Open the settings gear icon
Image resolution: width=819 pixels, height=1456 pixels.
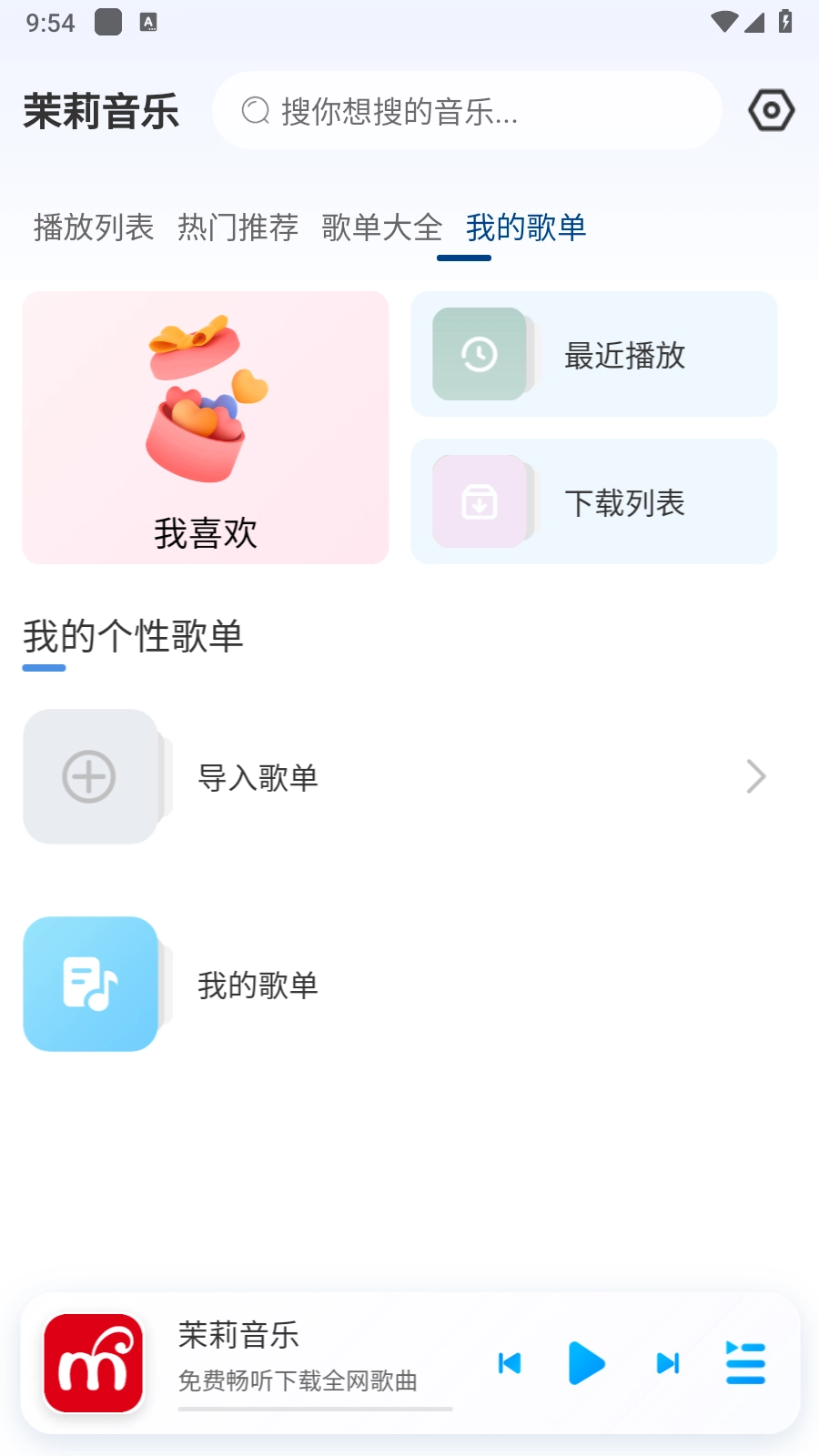(770, 109)
